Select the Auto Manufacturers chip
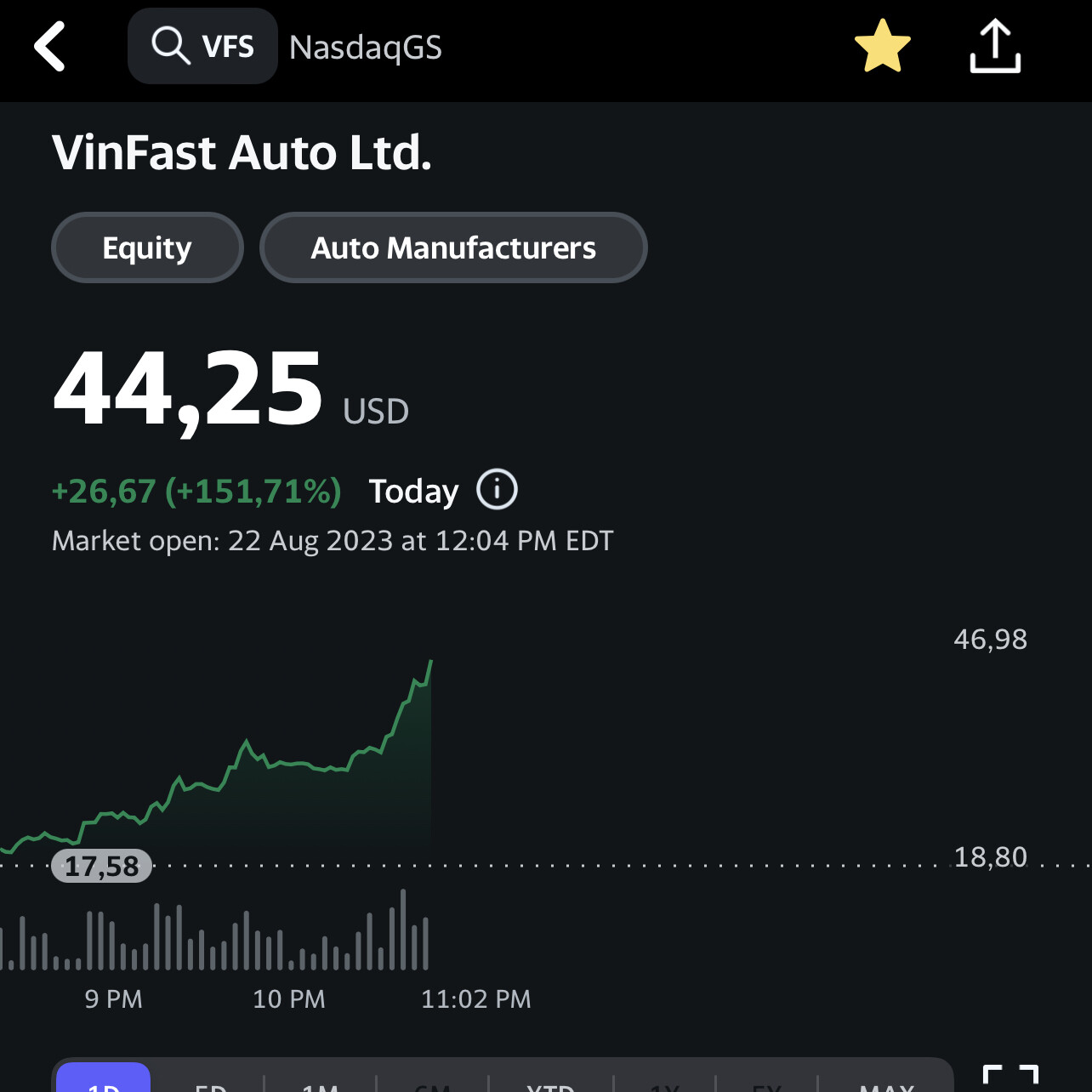Viewport: 1092px width, 1092px height. (453, 247)
